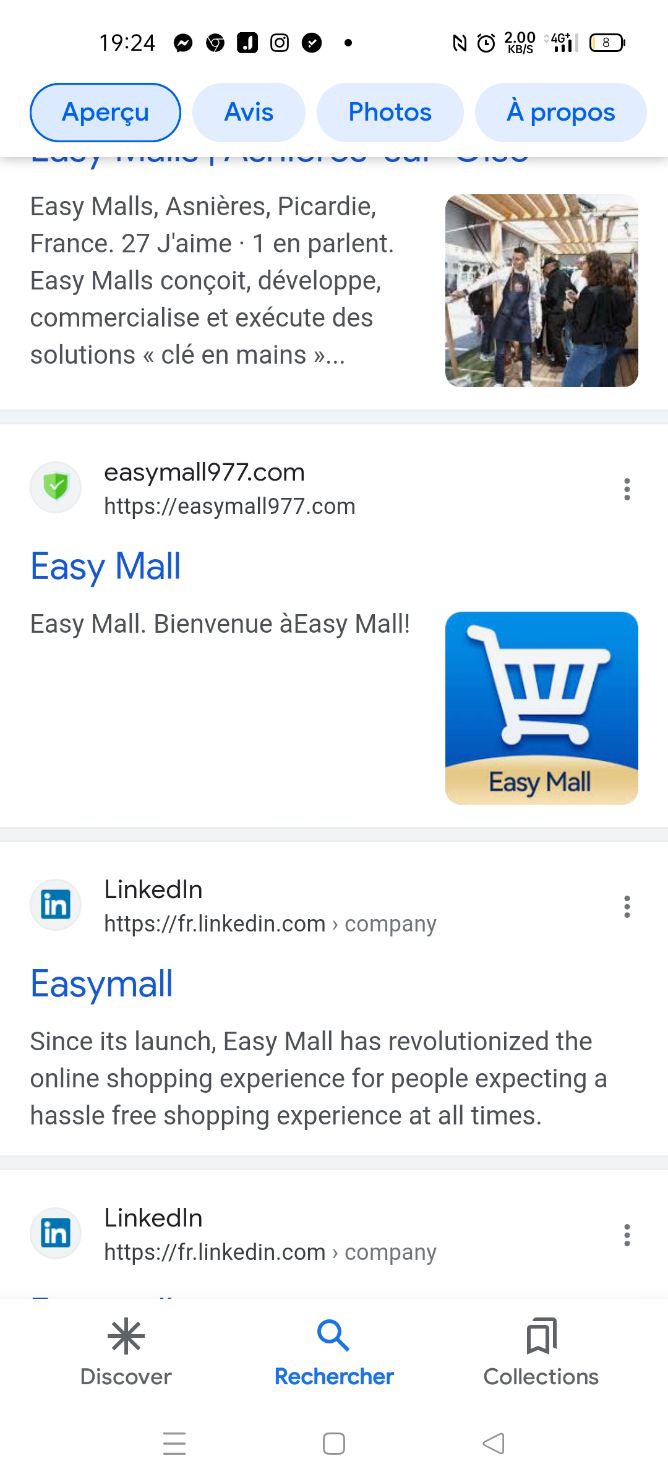
Task: Open the Collections tab
Action: (541, 1353)
